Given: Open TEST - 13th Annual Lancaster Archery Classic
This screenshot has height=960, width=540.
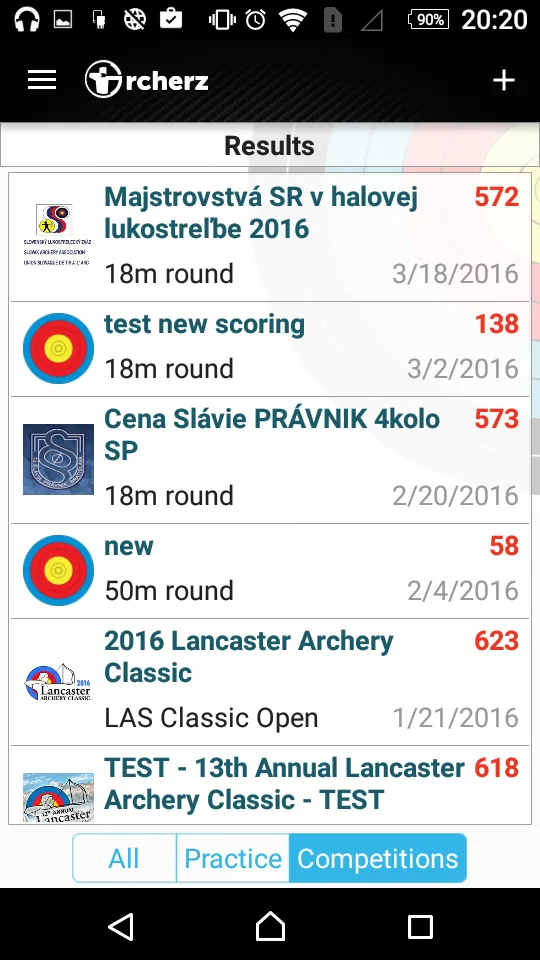Looking at the screenshot, I should click(x=269, y=785).
